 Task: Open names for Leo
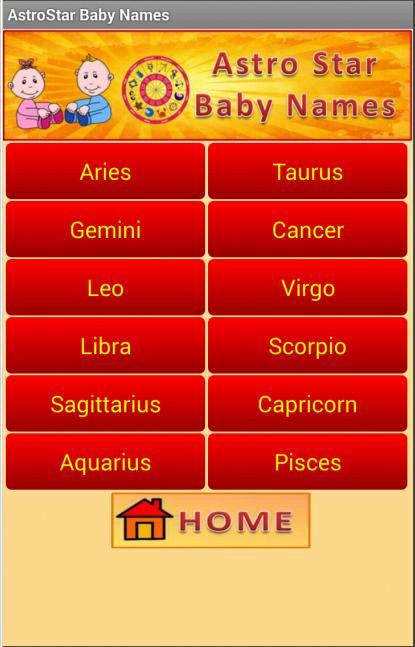click(105, 287)
